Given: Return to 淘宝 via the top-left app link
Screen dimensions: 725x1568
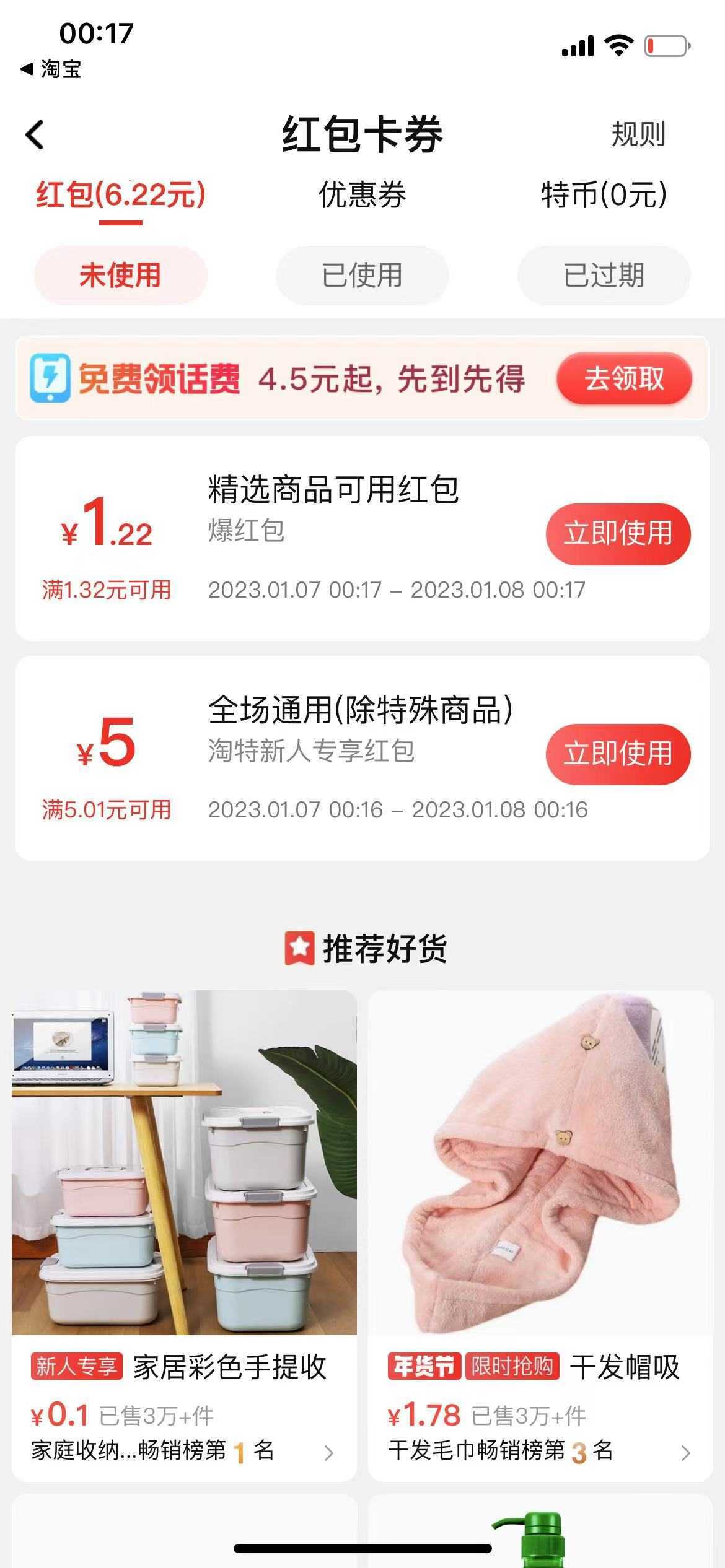Looking at the screenshot, I should coord(50,71).
